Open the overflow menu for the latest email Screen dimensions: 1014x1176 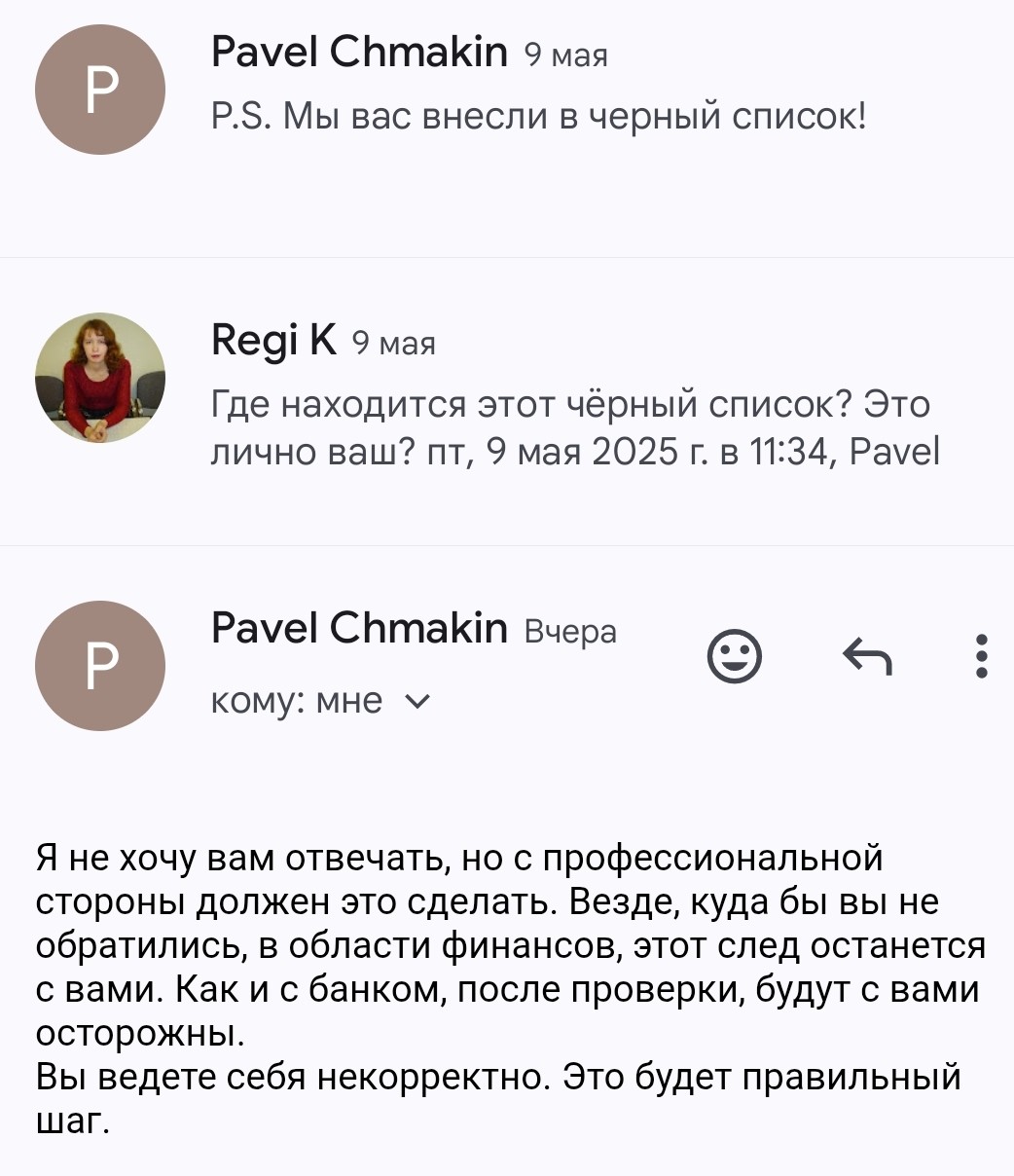pyautogui.click(x=982, y=657)
